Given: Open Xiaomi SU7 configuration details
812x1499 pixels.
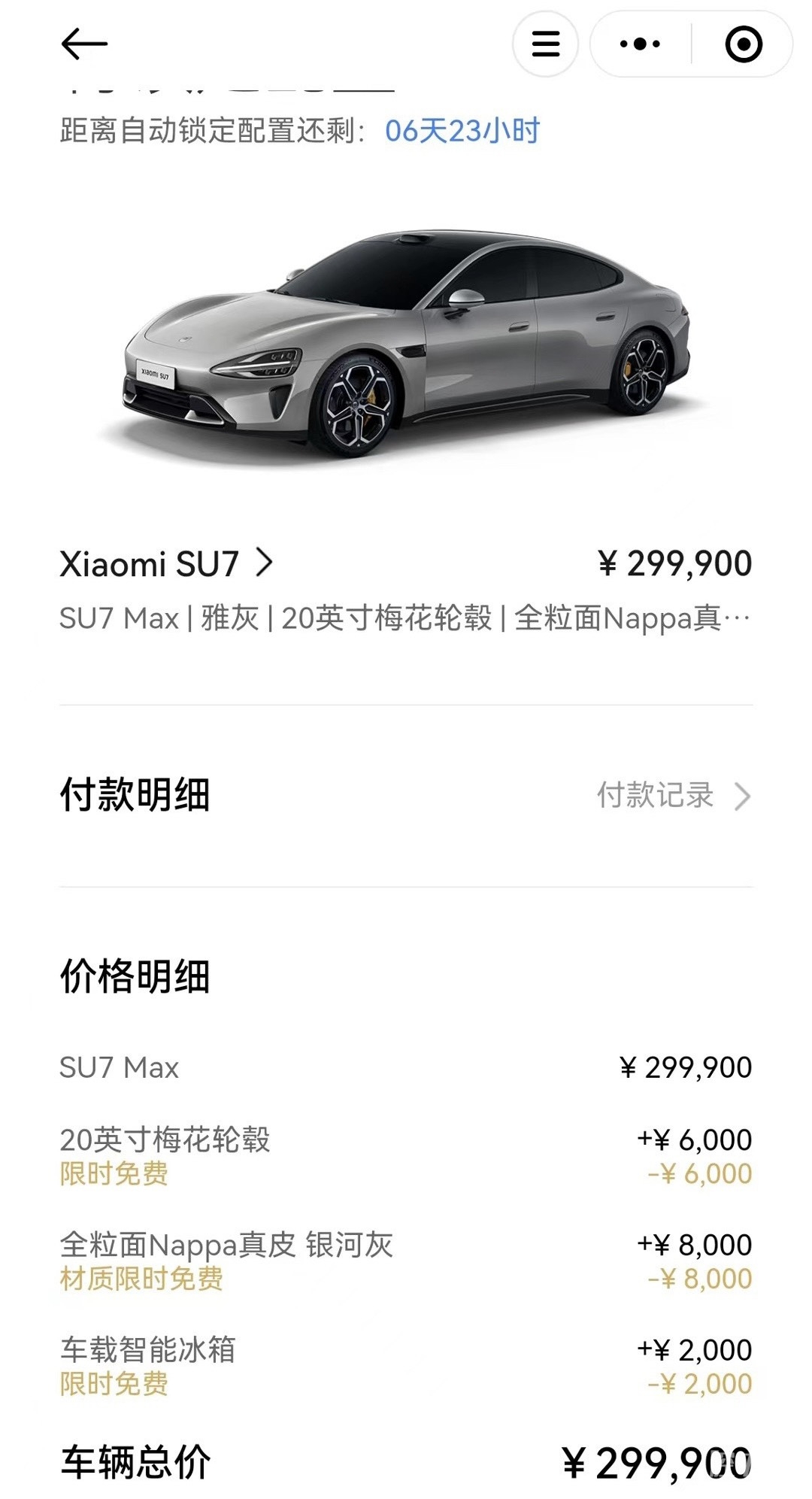Looking at the screenshot, I should (167, 563).
